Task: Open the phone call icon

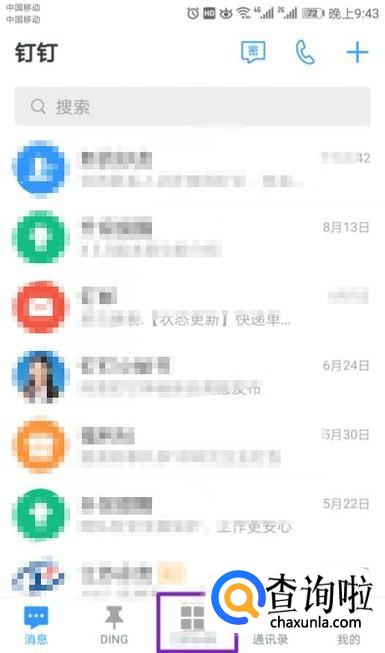Action: 305,52
